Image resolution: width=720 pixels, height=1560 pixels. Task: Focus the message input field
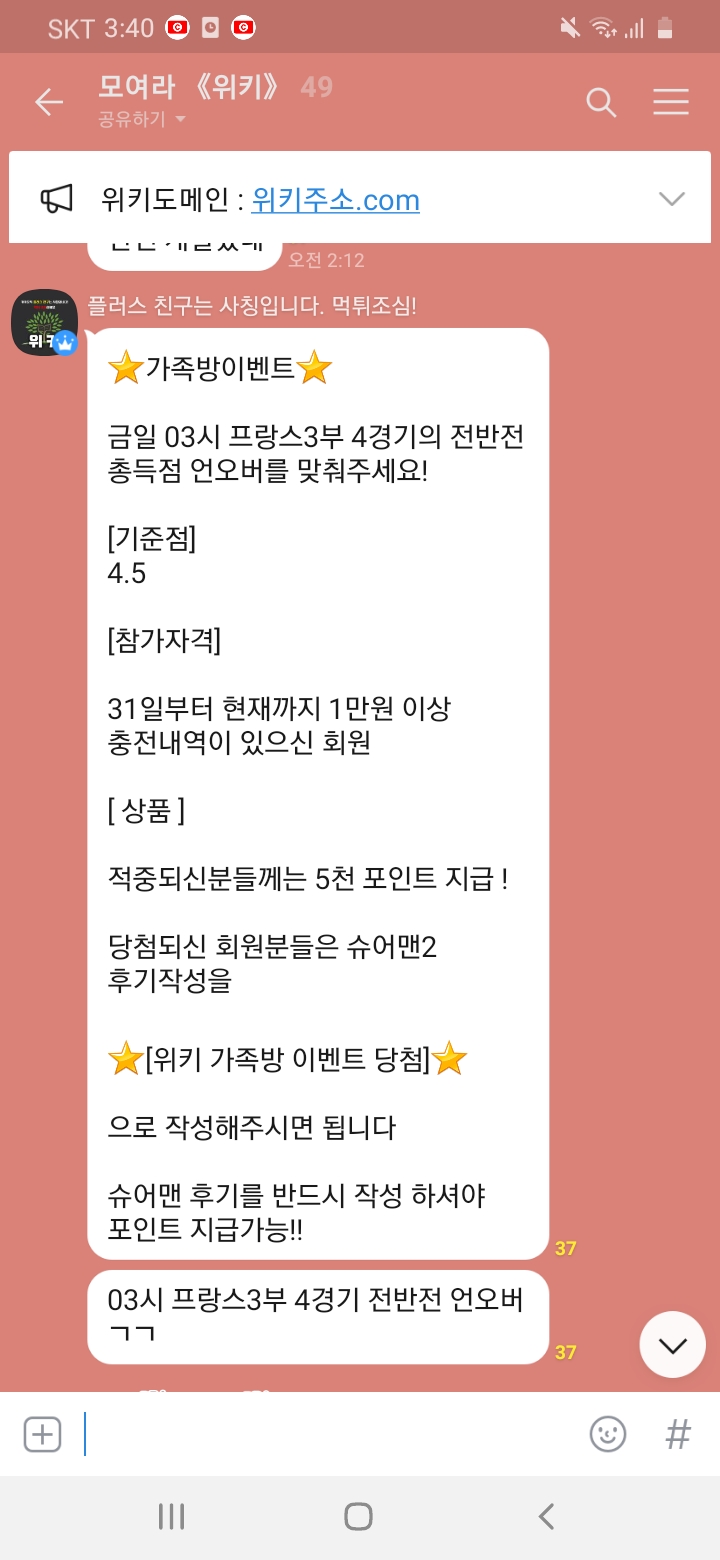tap(330, 1434)
